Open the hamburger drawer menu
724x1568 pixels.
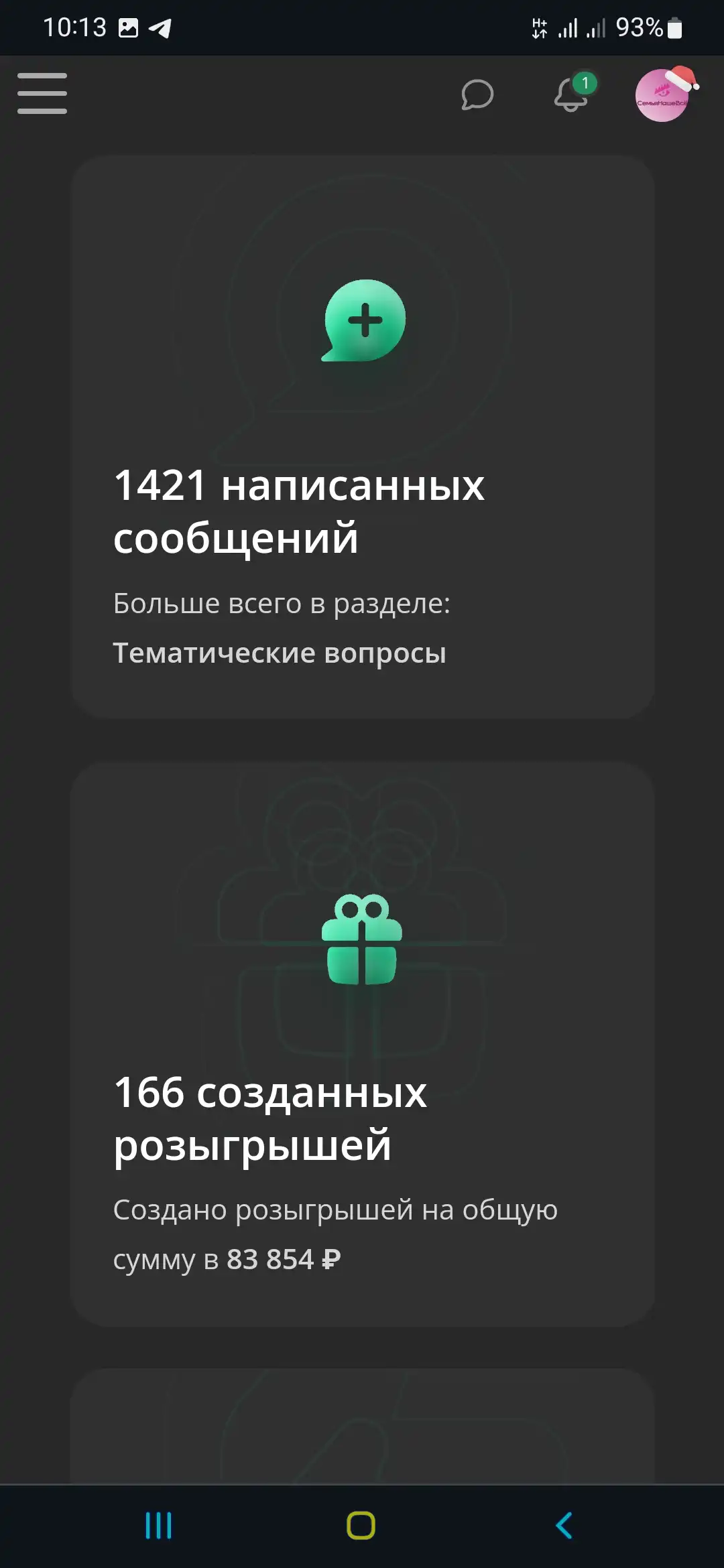42,94
